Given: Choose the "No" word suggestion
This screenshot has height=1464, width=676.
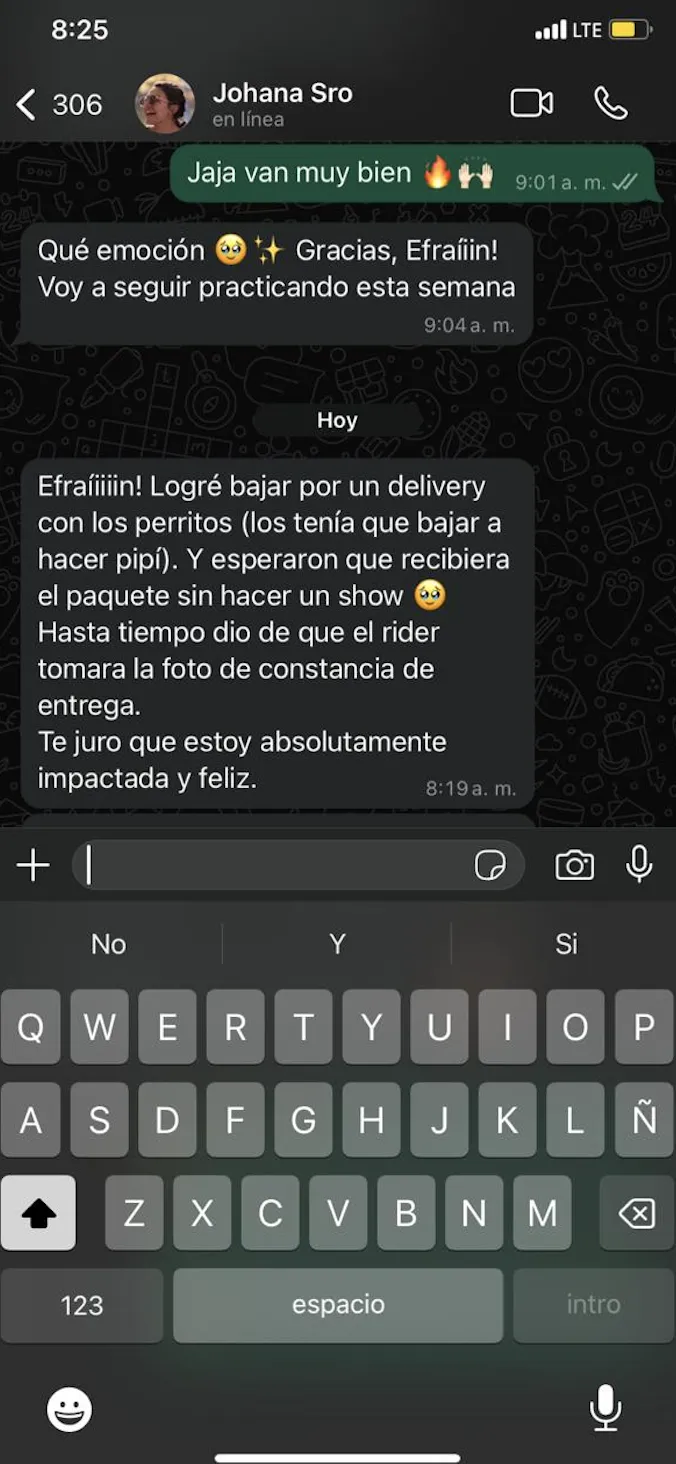Looking at the screenshot, I should (109, 944).
